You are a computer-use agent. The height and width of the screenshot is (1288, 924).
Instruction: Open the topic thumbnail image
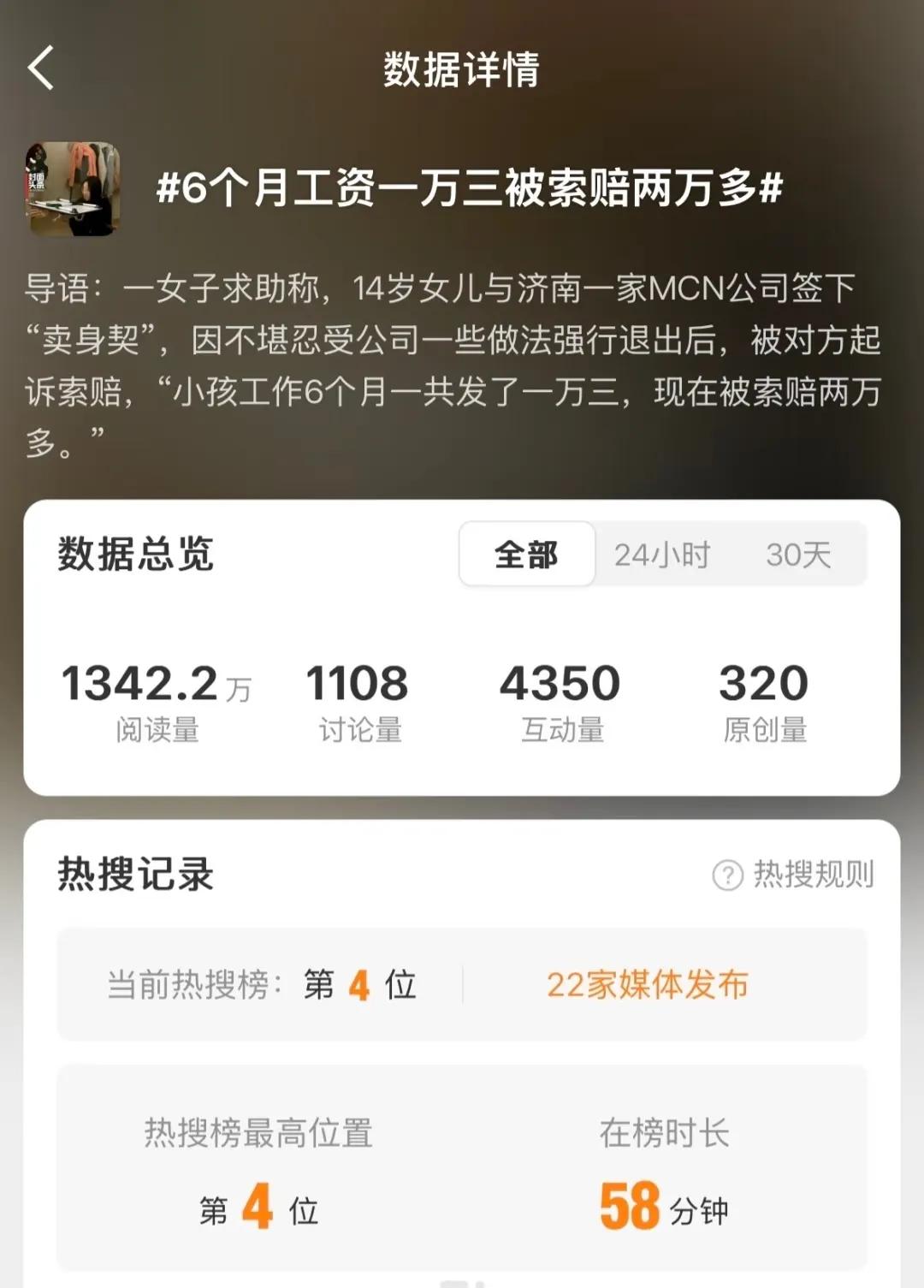point(72,188)
